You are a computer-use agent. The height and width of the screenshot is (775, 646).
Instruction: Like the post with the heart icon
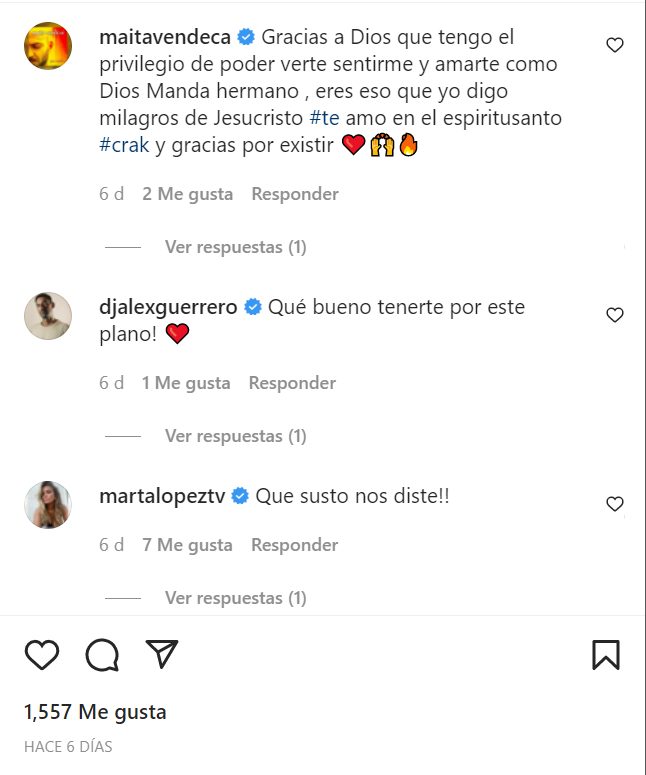coord(42,655)
